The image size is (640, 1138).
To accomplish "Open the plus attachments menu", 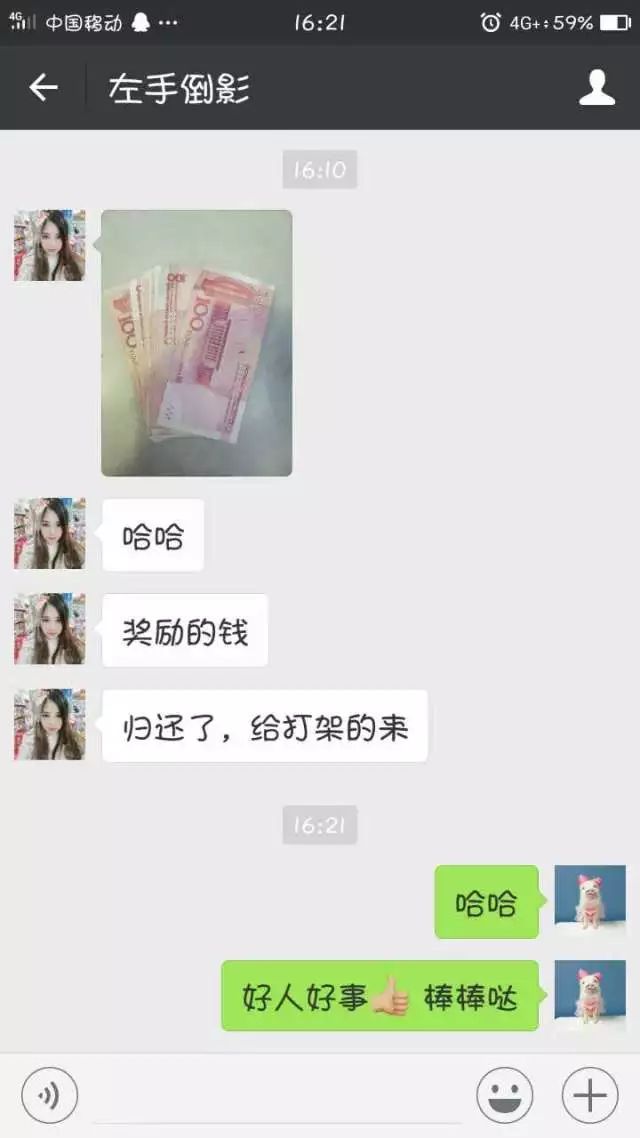I will click(590, 1096).
